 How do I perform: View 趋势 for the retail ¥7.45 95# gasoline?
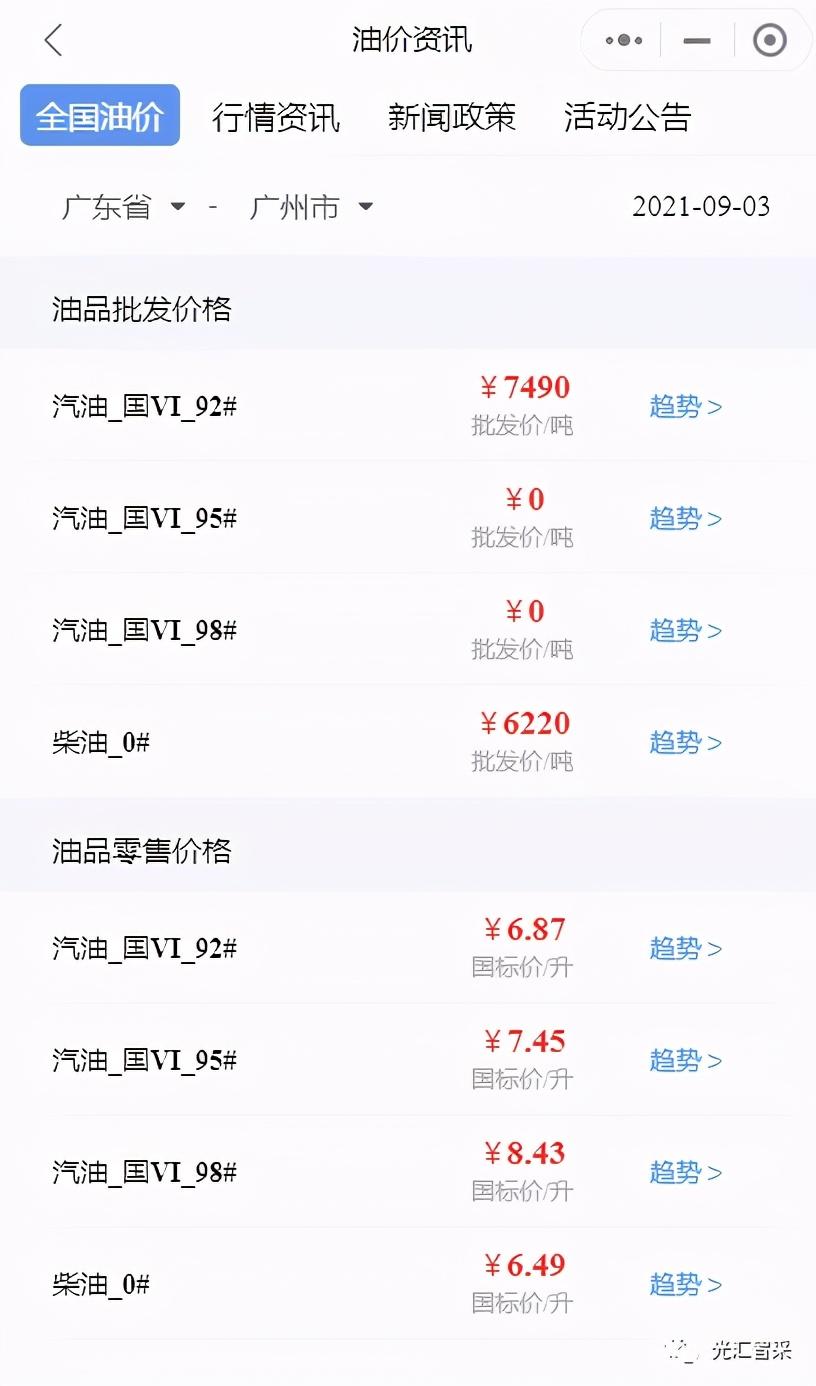686,1061
